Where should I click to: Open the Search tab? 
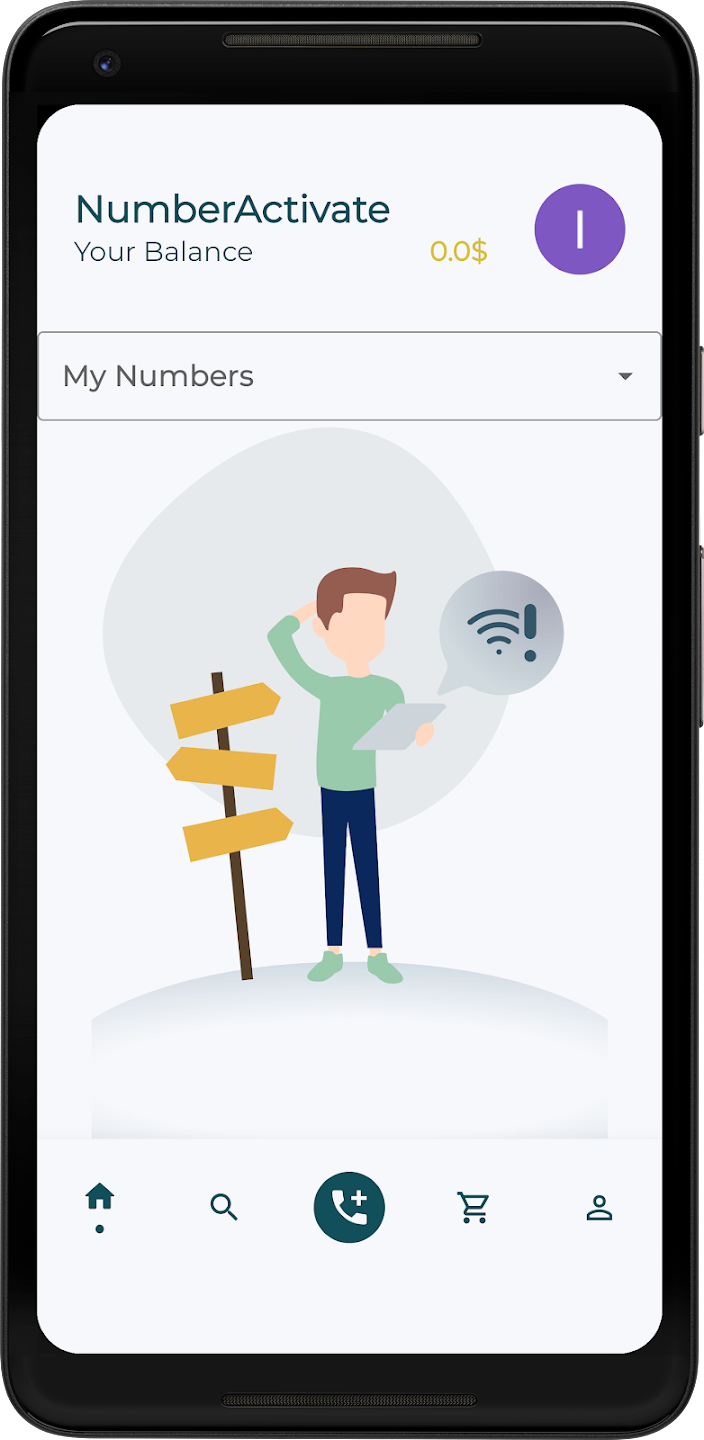click(x=224, y=1208)
